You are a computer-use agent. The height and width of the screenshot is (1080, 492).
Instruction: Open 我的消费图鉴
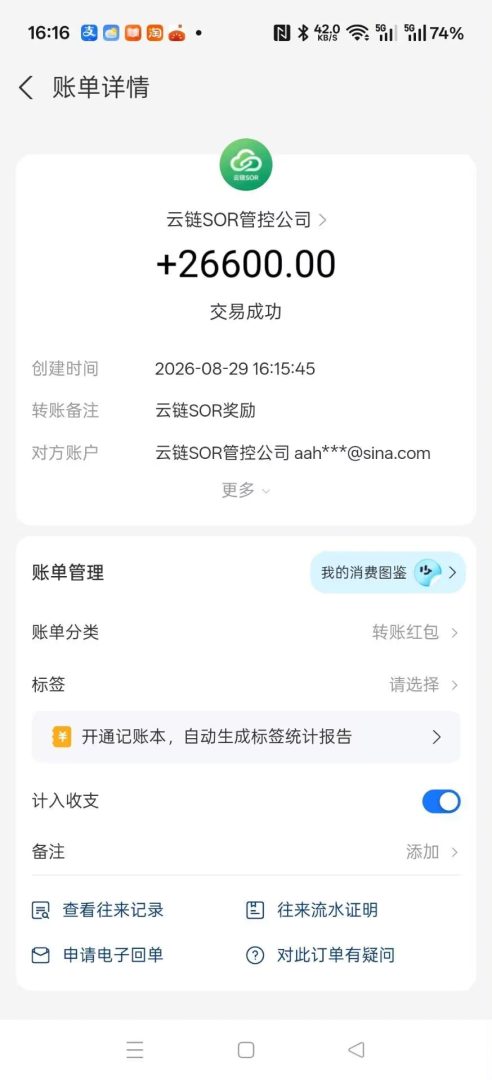tap(388, 572)
